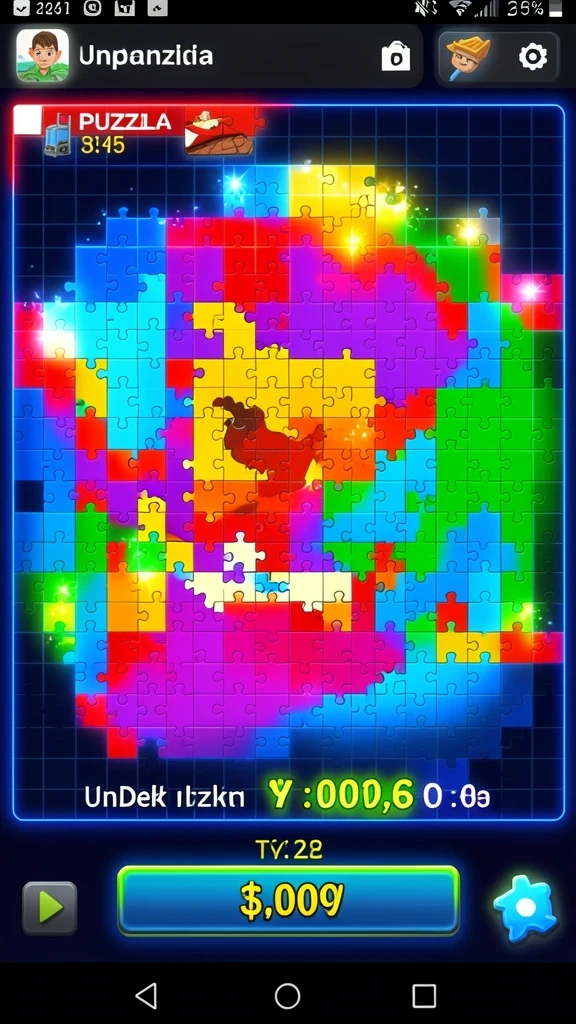This screenshot has width=576, height=1024.
Task: Tap the blue $,009 button
Action: point(289,901)
